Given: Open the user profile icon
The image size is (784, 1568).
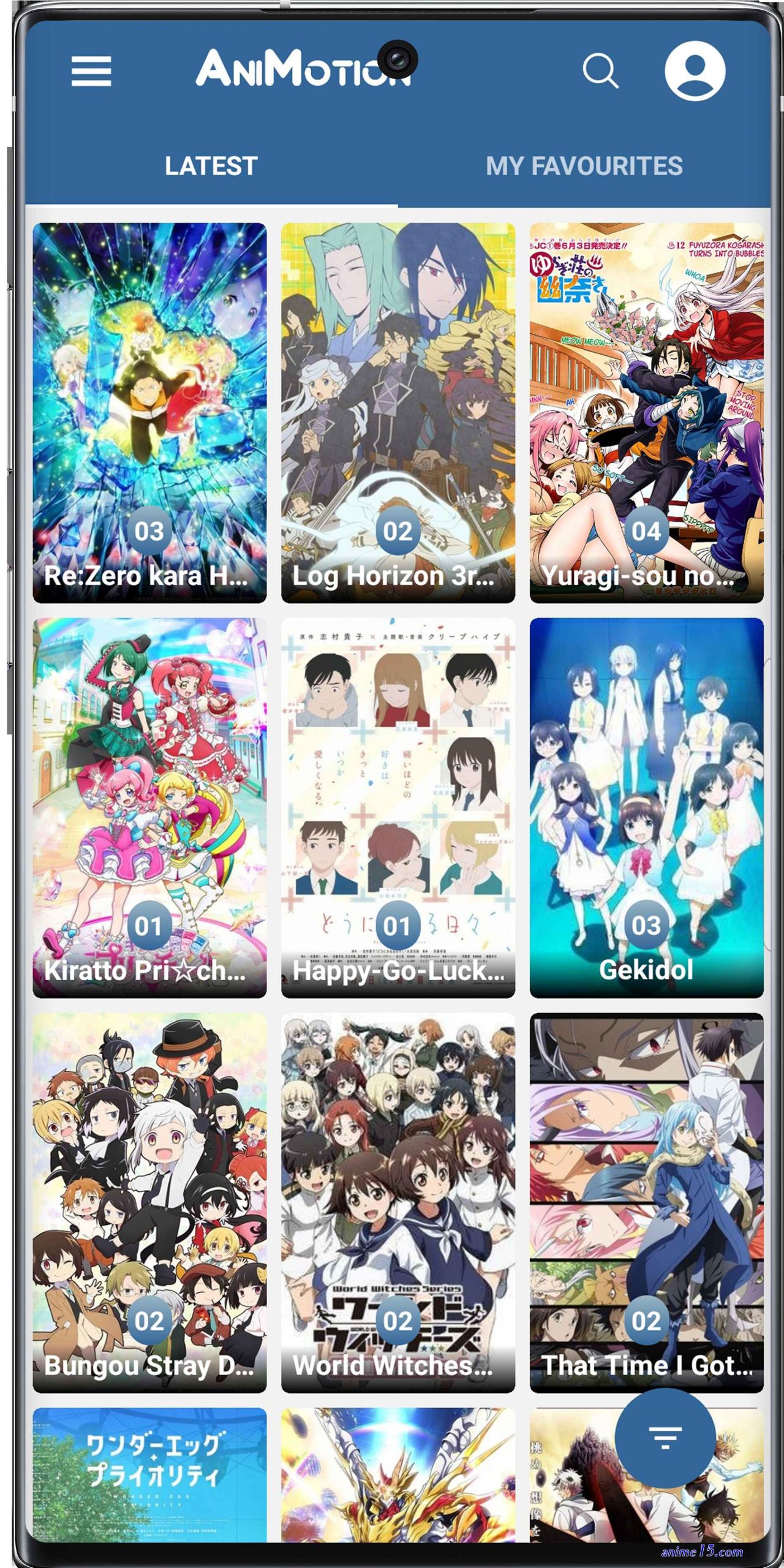Looking at the screenshot, I should coord(695,70).
